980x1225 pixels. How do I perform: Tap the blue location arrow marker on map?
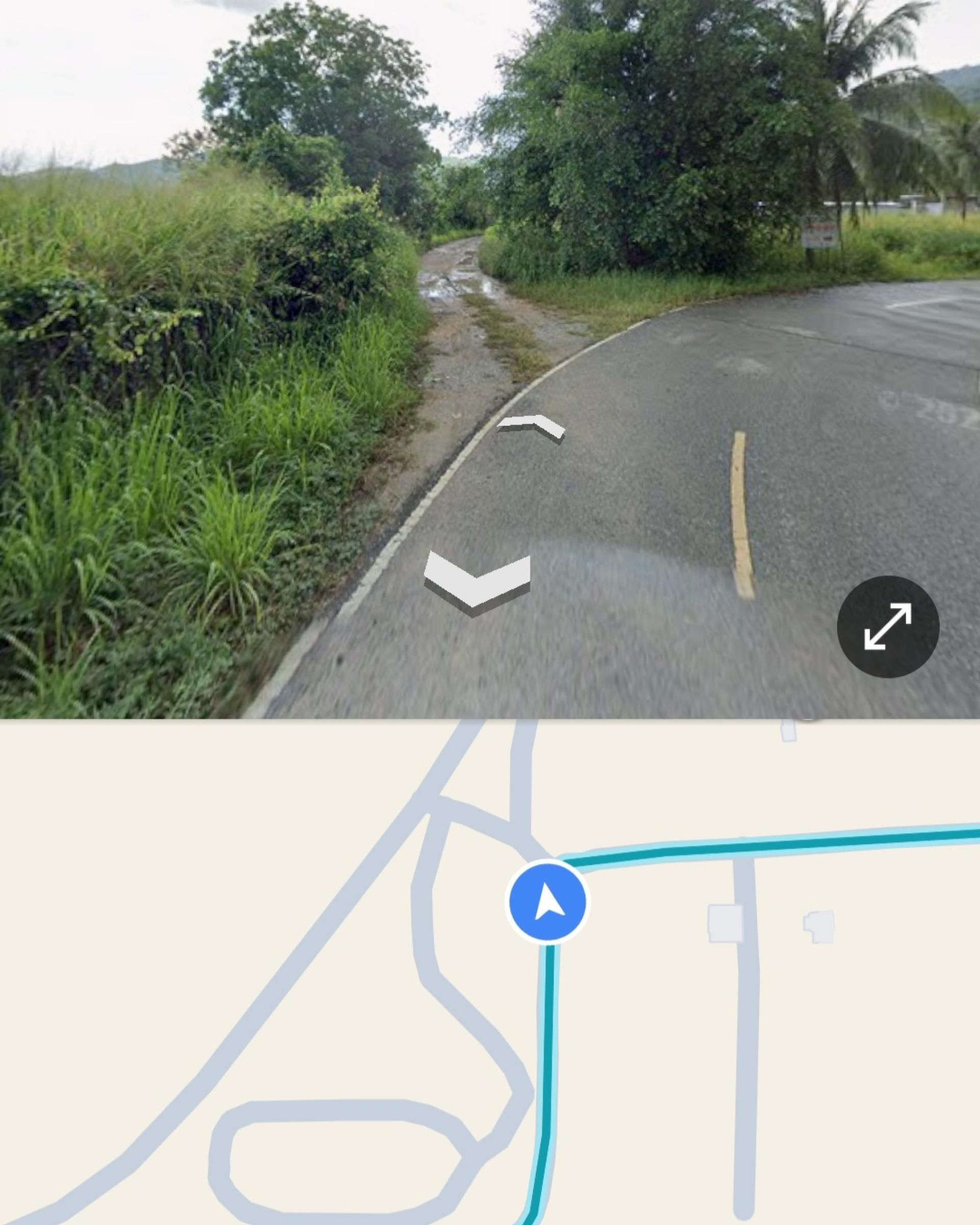(x=548, y=902)
